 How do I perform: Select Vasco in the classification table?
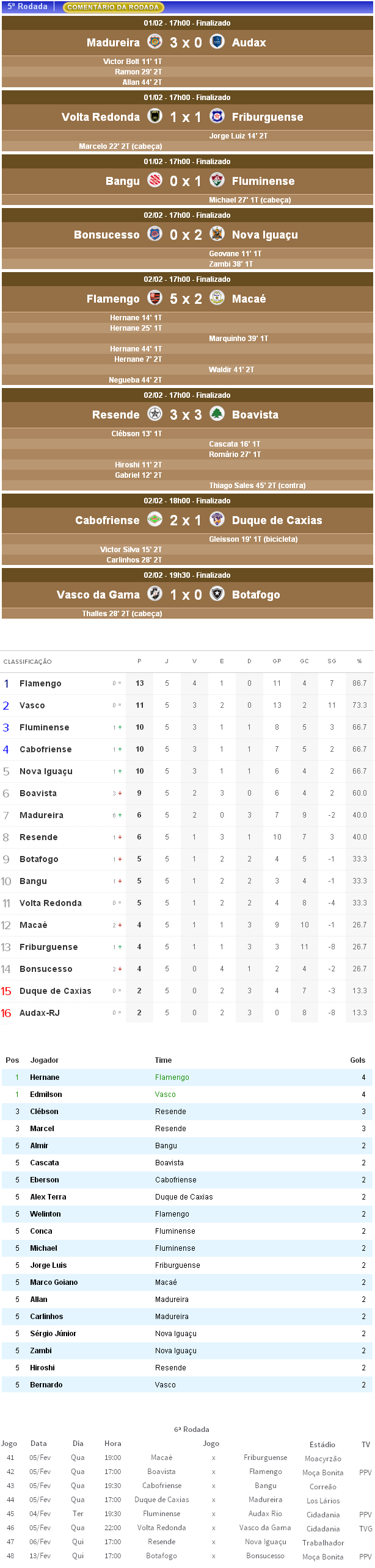click(32, 705)
